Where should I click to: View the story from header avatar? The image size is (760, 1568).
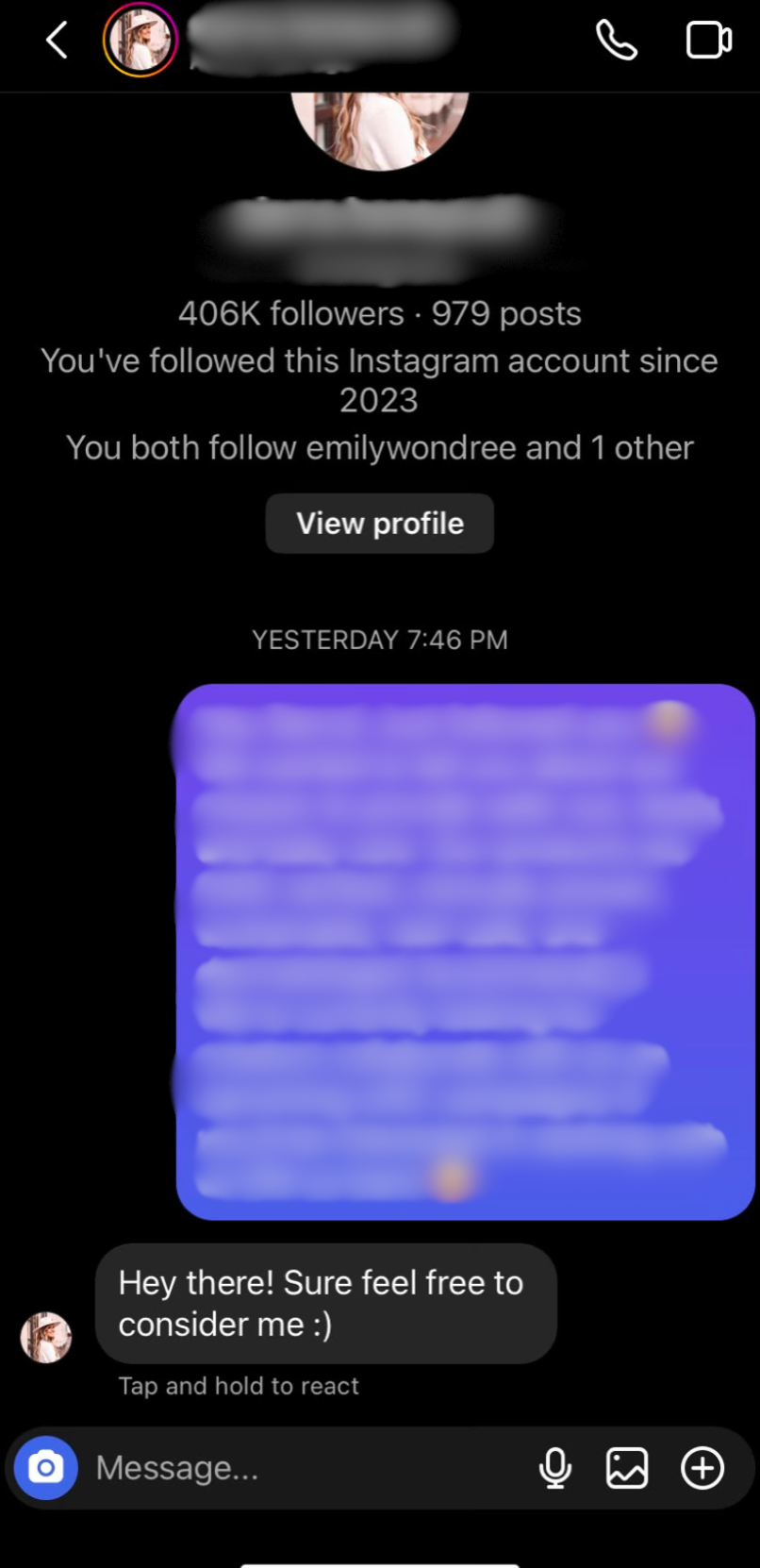(140, 41)
